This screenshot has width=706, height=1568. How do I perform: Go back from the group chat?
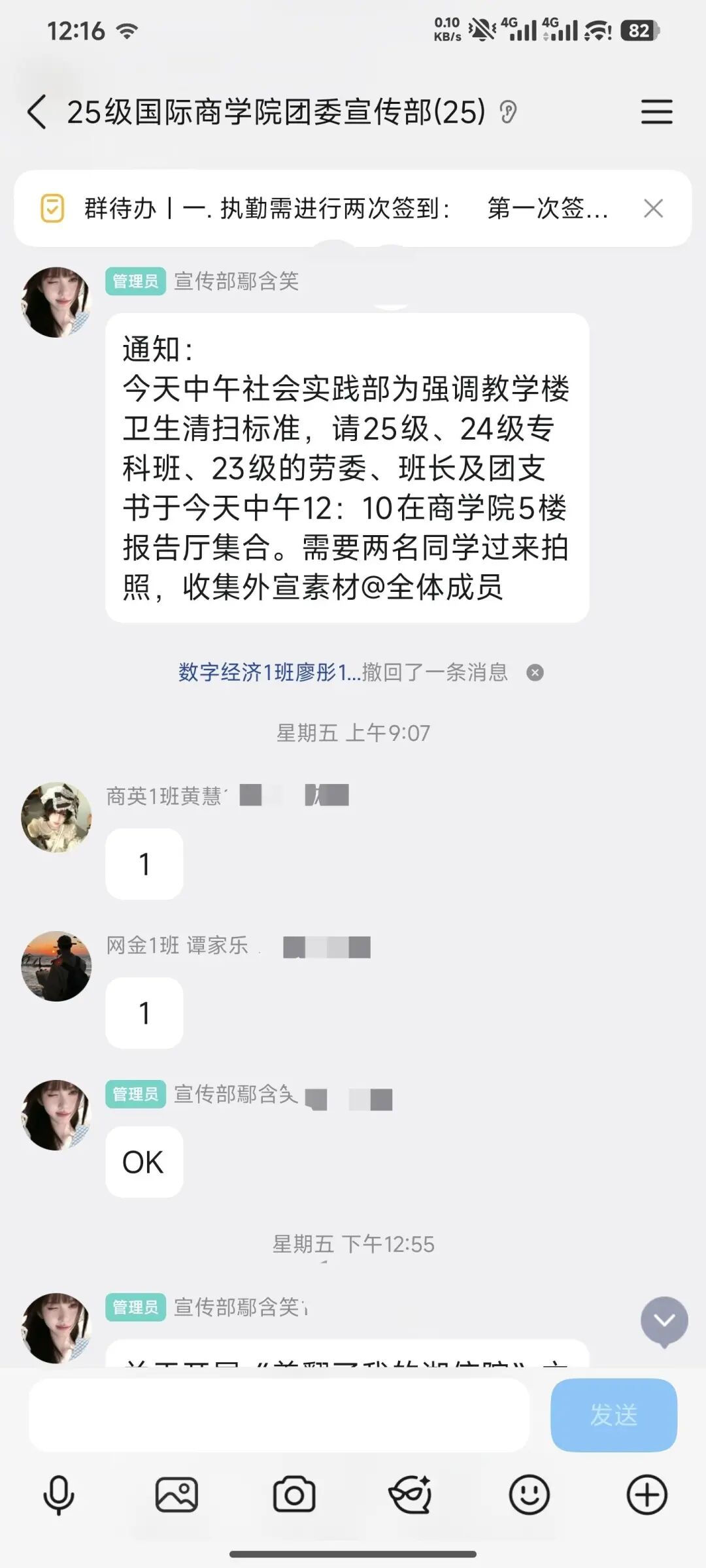coord(37,112)
